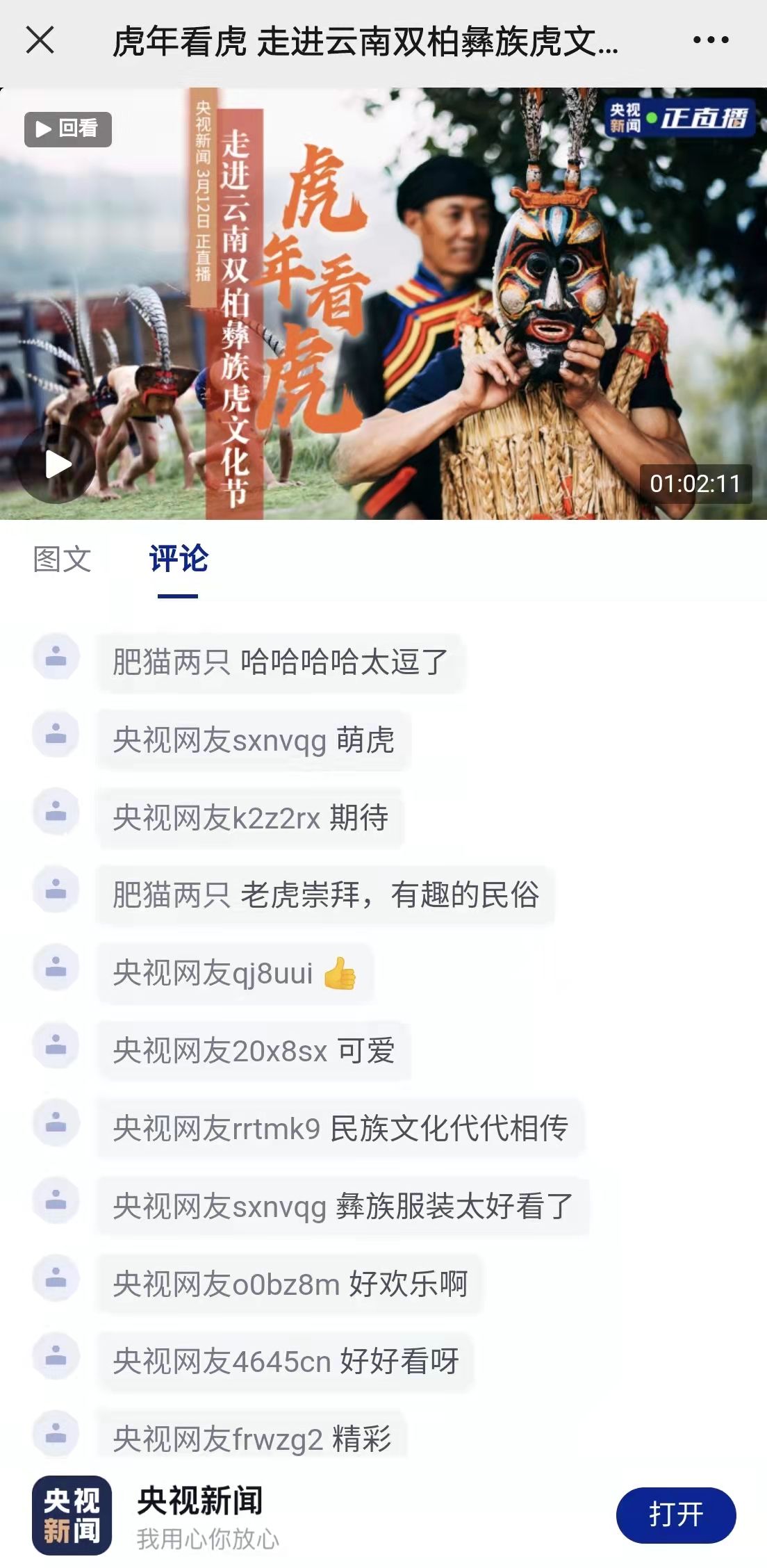Tap the blue 打开 button
The height and width of the screenshot is (1568, 767).
[675, 1514]
